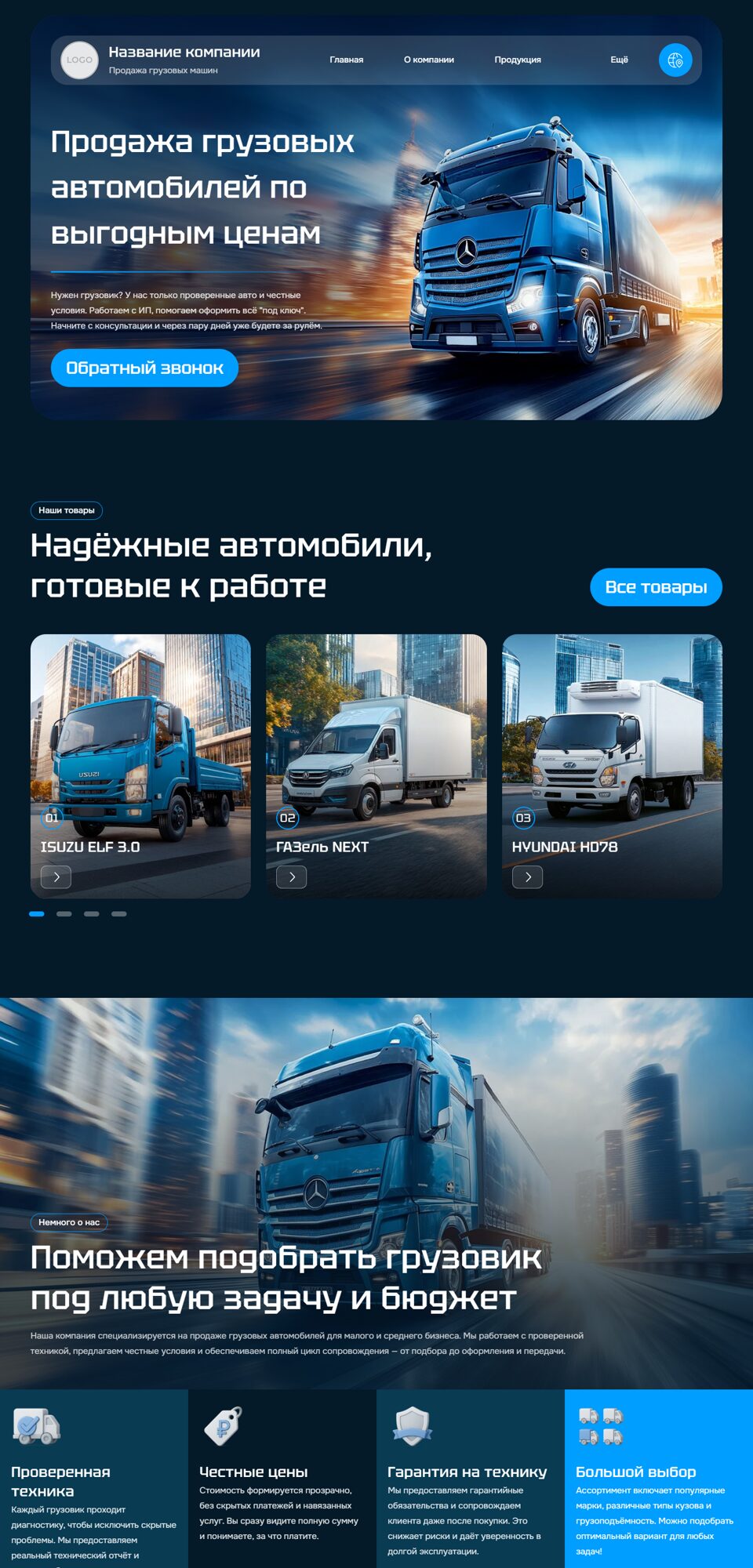View all products via Все товары

point(656,587)
